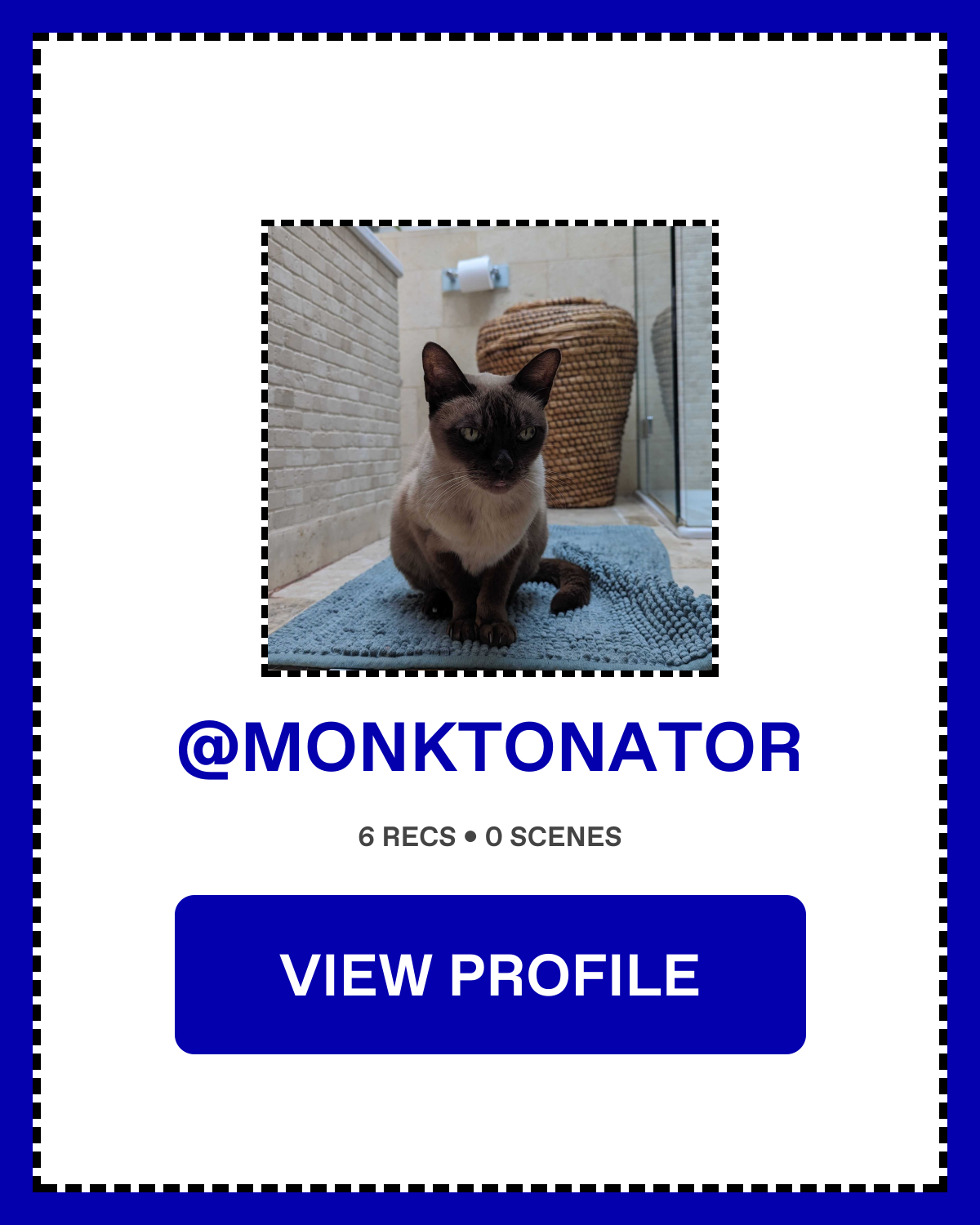This screenshot has height=1225, width=980.
Task: Open @monktonator's cat profile photo
Action: (490, 448)
